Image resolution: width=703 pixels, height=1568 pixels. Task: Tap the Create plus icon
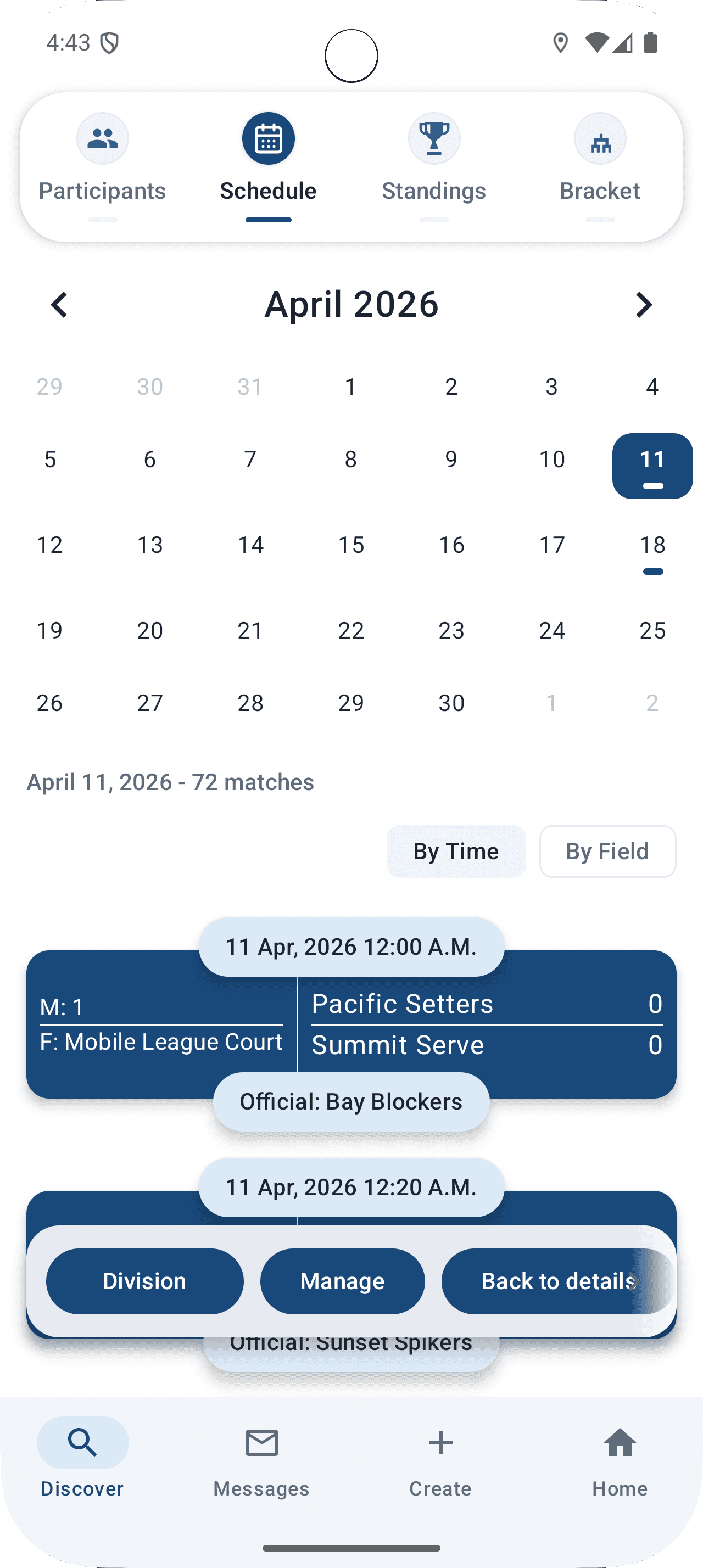tap(439, 1443)
